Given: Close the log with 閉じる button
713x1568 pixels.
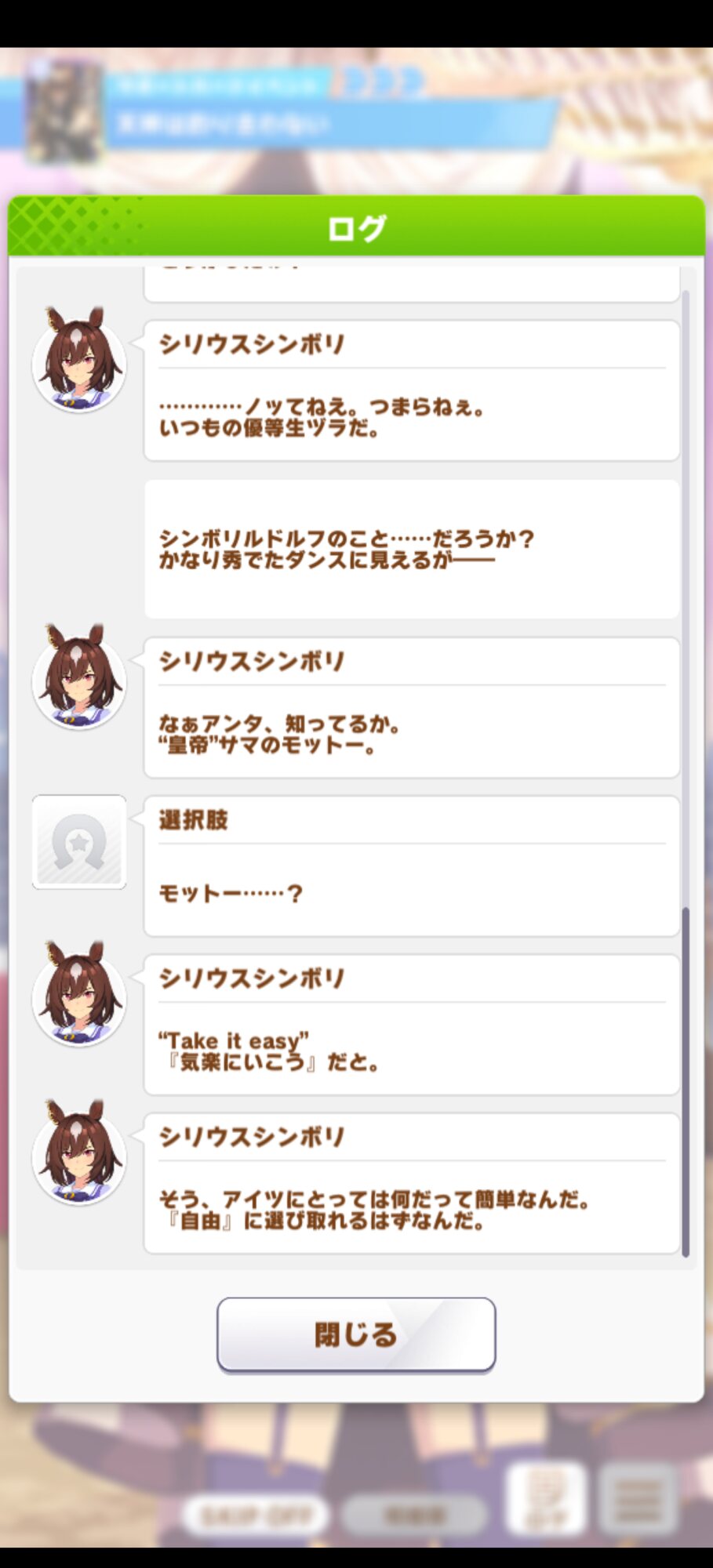Looking at the screenshot, I should [x=356, y=1334].
